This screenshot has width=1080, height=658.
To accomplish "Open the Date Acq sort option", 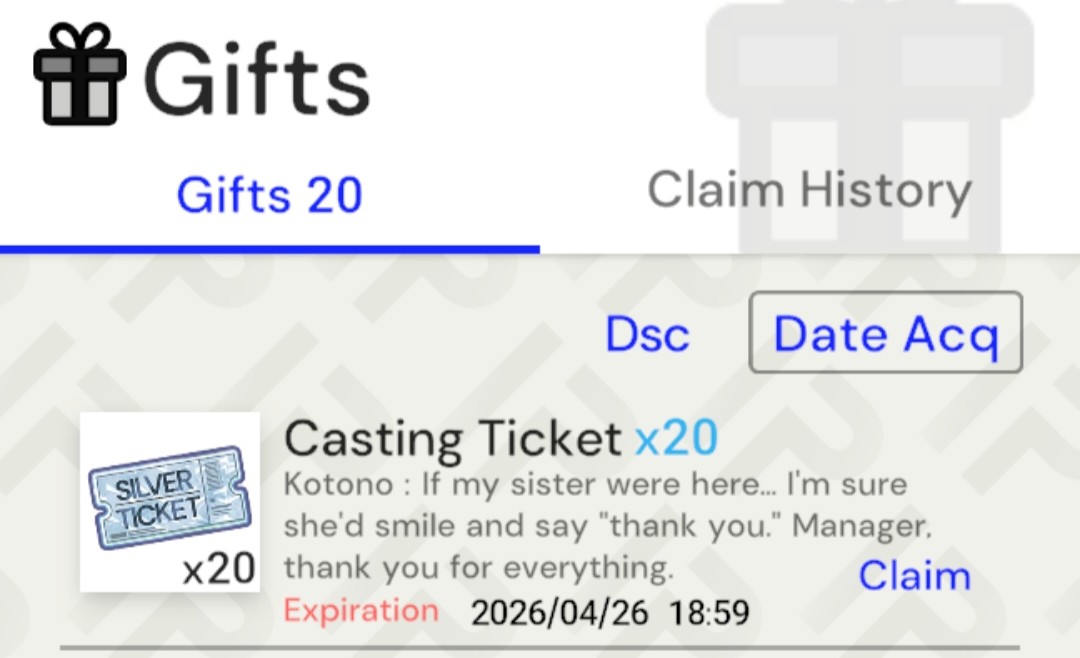I will (885, 333).
